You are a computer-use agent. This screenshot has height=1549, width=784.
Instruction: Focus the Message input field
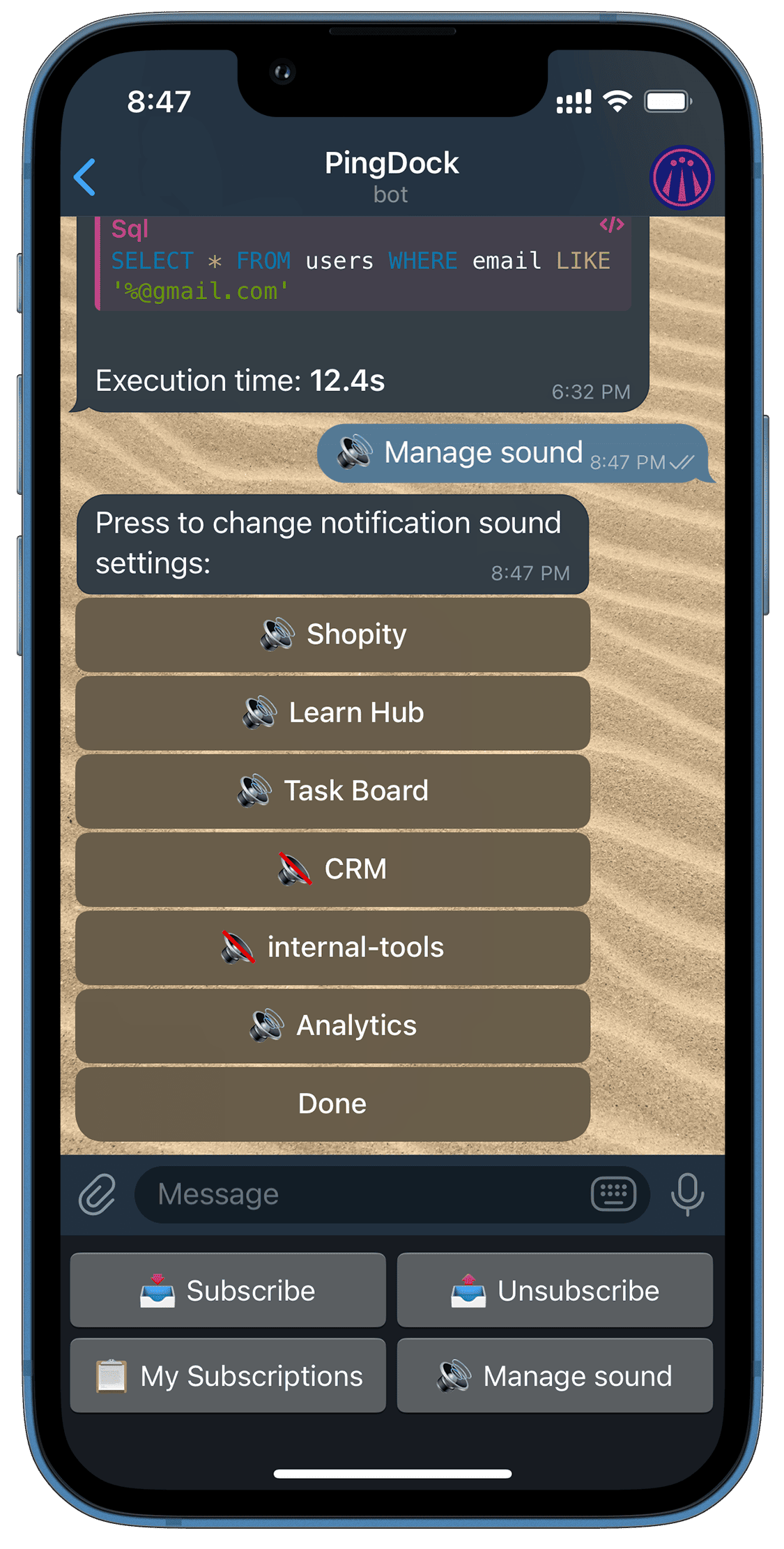coord(362,1194)
